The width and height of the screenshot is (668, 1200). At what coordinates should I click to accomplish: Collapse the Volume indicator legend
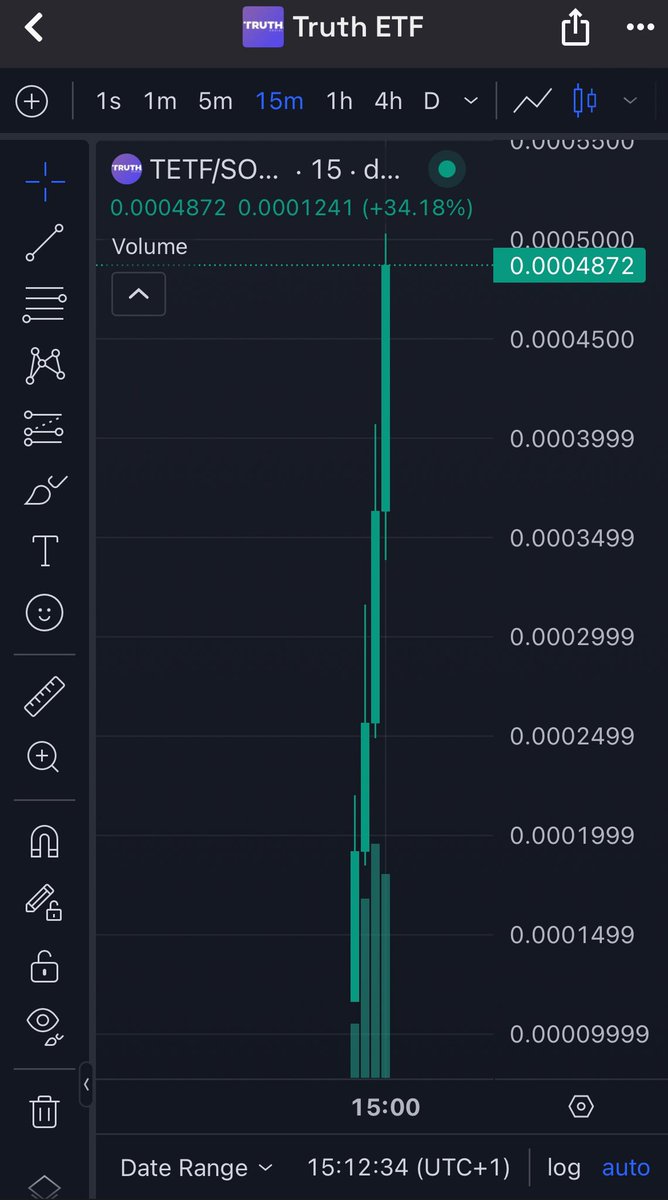point(139,294)
